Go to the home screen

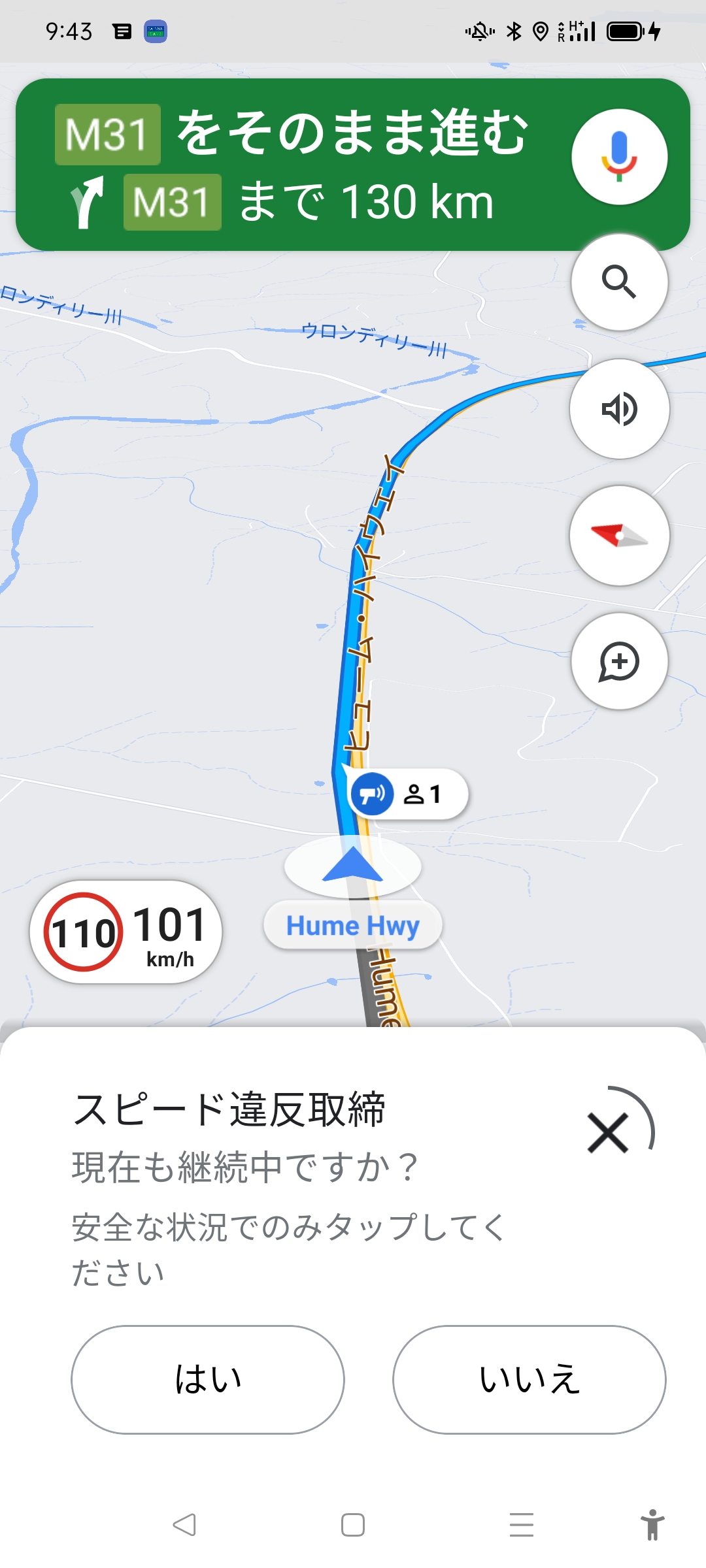353,1525
